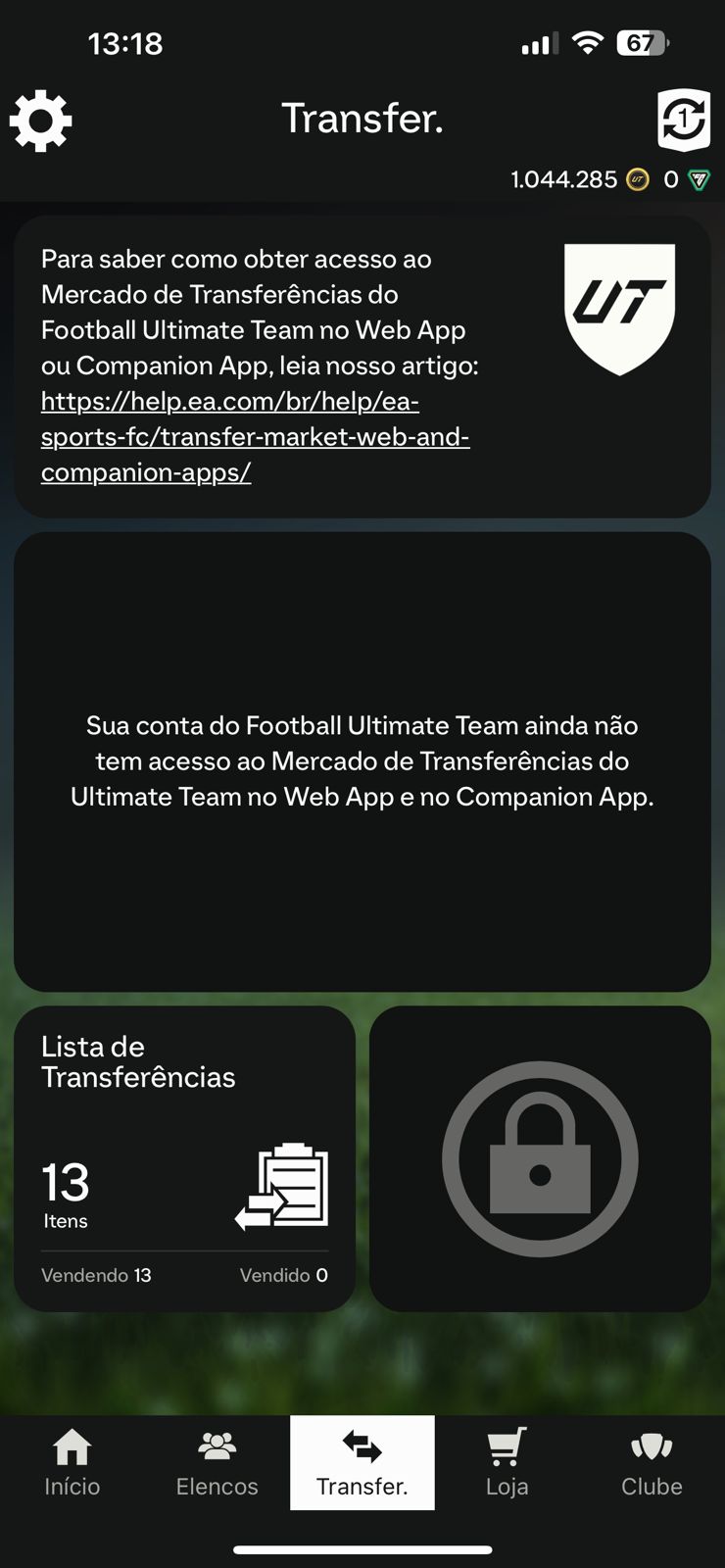The width and height of the screenshot is (725, 1568).
Task: Go to the Início tab
Action: [x=72, y=1462]
